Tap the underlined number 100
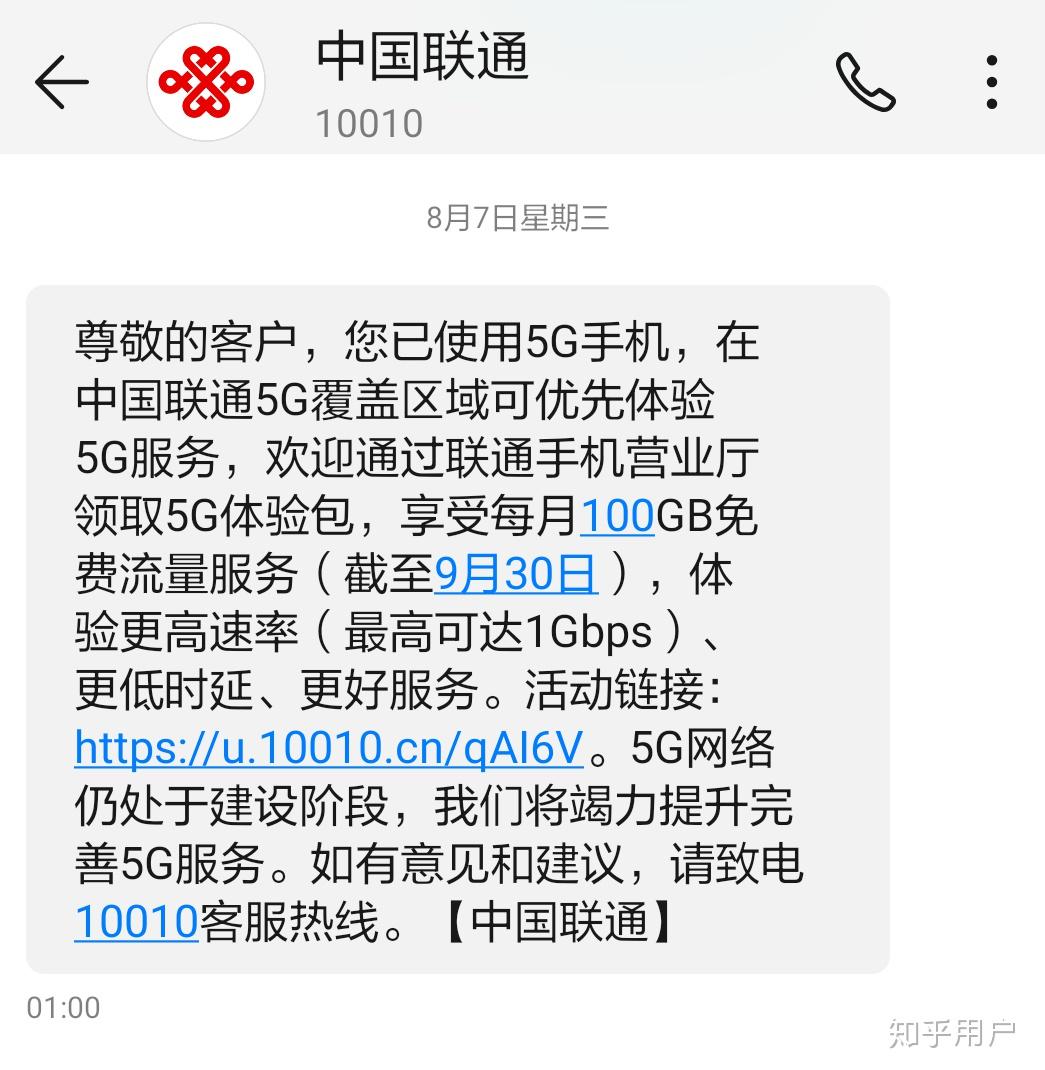1045x1070 pixels. coord(616,516)
